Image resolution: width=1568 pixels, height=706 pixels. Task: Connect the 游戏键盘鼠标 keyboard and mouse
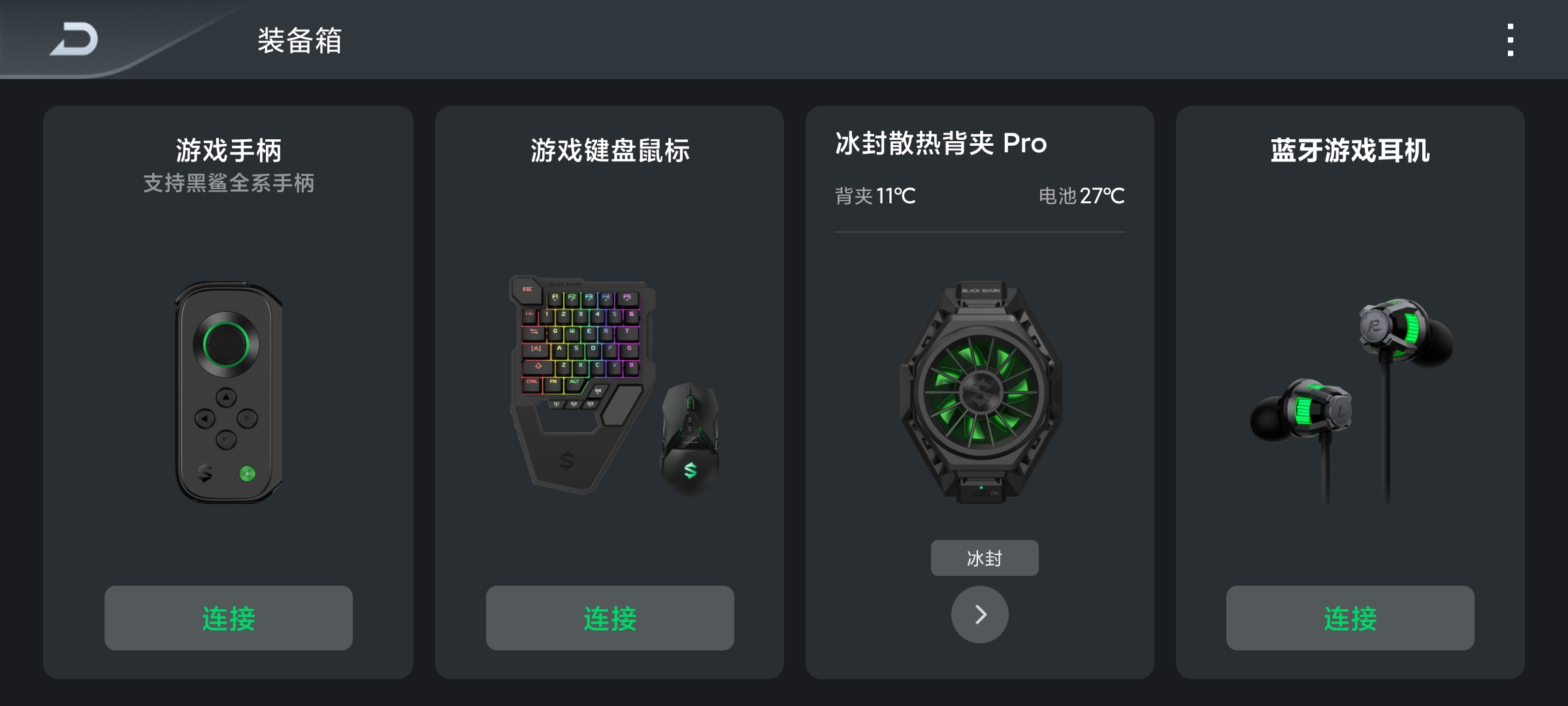610,618
